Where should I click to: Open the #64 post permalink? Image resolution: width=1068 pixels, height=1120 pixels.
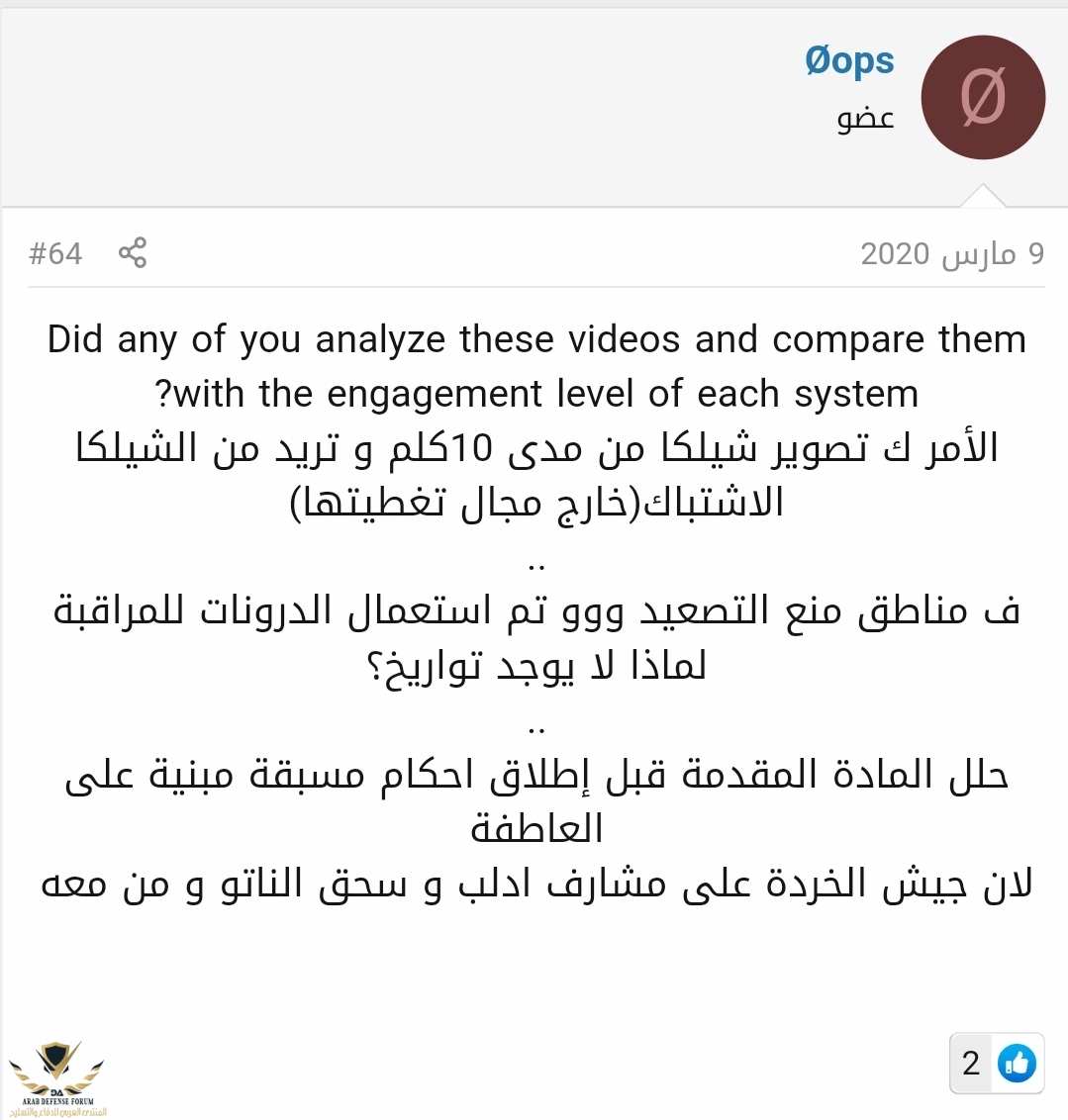[x=55, y=253]
